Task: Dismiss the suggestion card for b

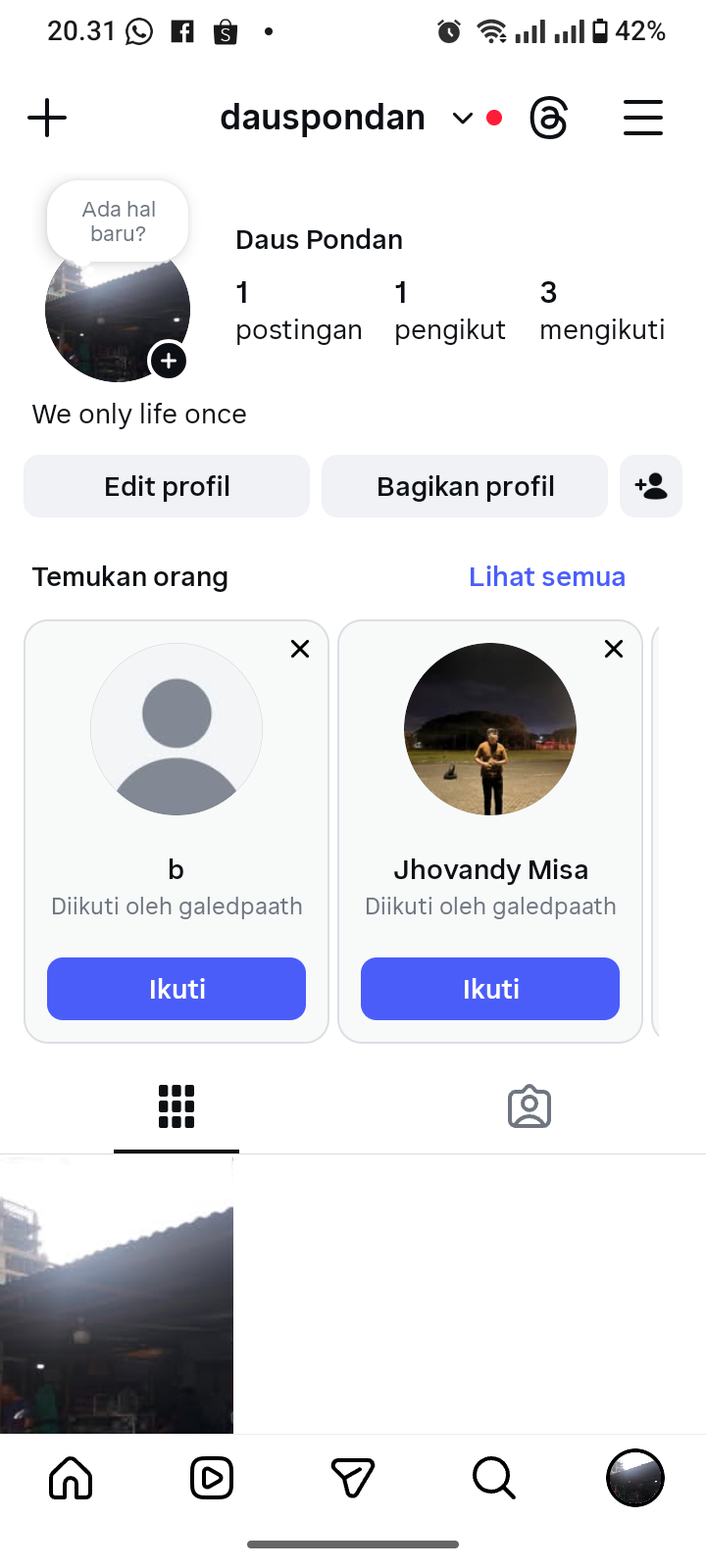Action: [x=300, y=649]
